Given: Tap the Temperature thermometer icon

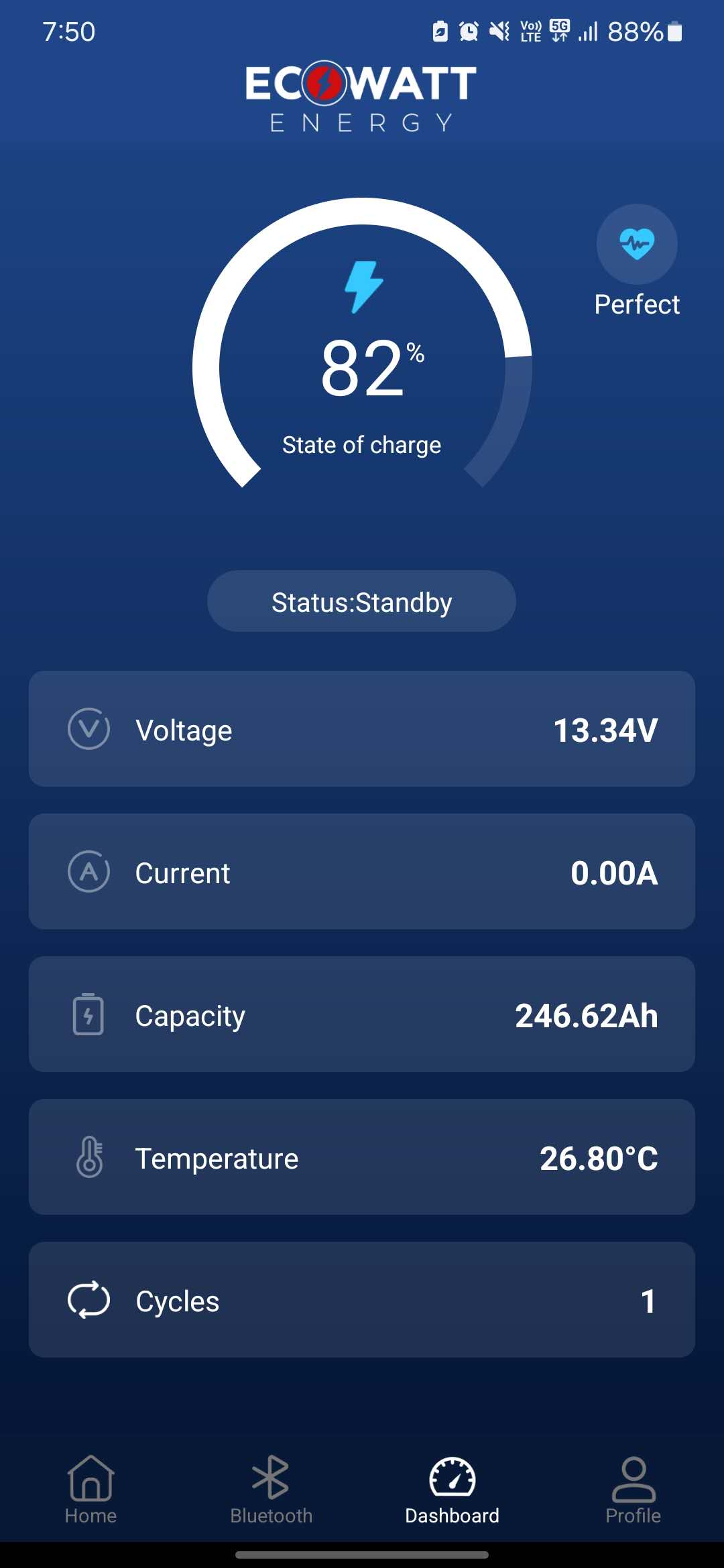Looking at the screenshot, I should click(88, 1157).
